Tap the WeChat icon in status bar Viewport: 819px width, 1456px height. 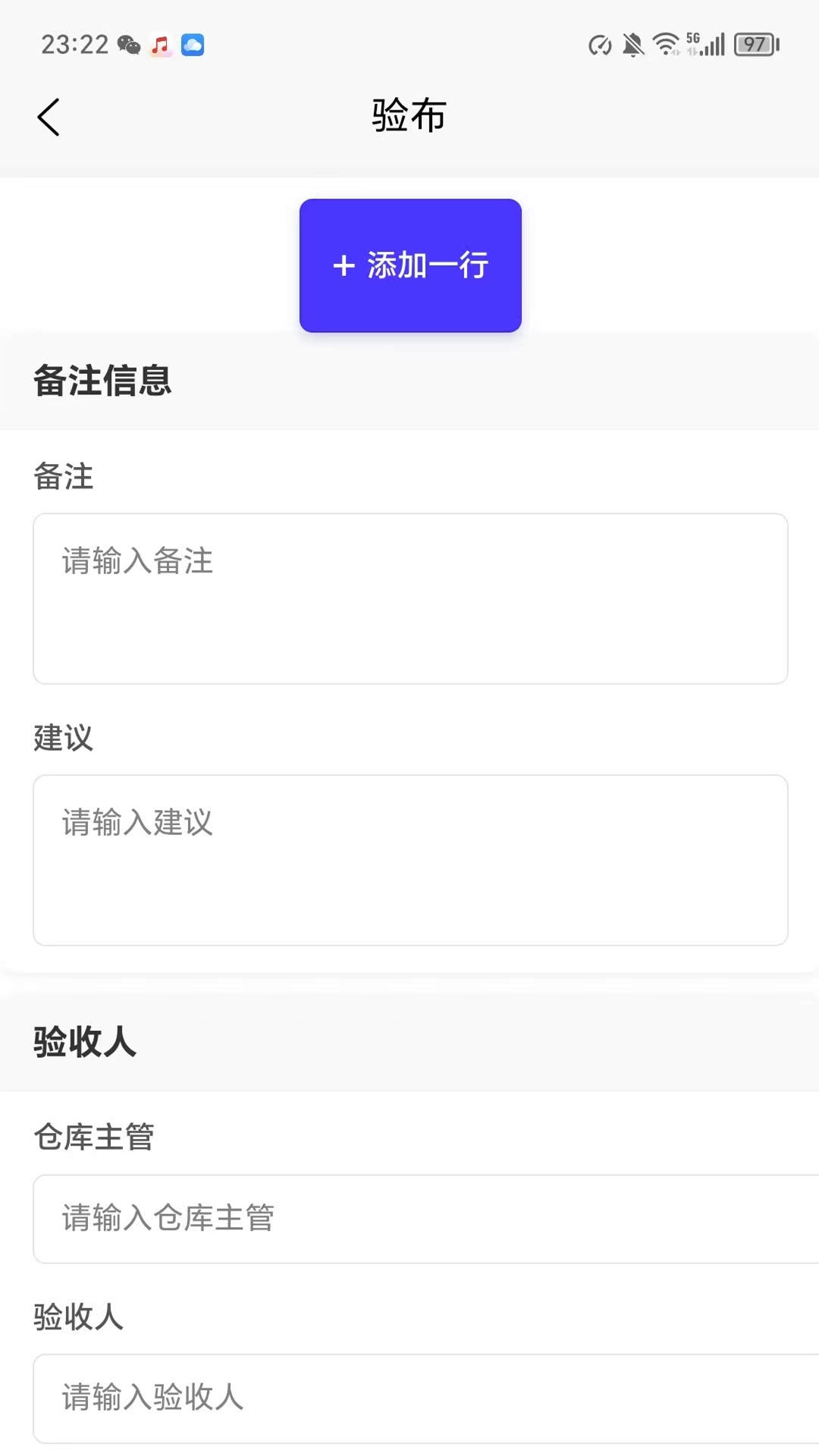click(127, 45)
